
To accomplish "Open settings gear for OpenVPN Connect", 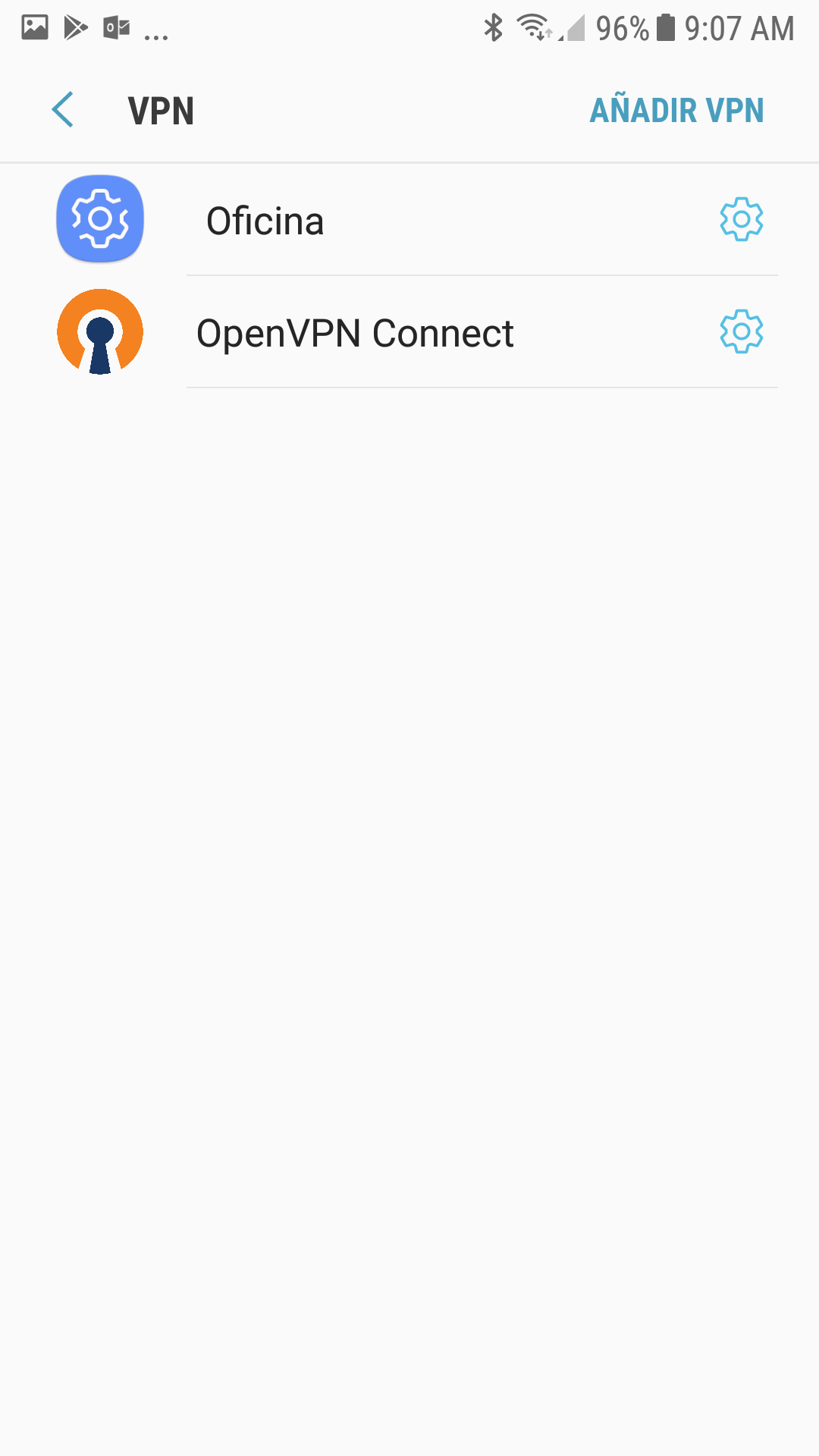I will [x=741, y=331].
